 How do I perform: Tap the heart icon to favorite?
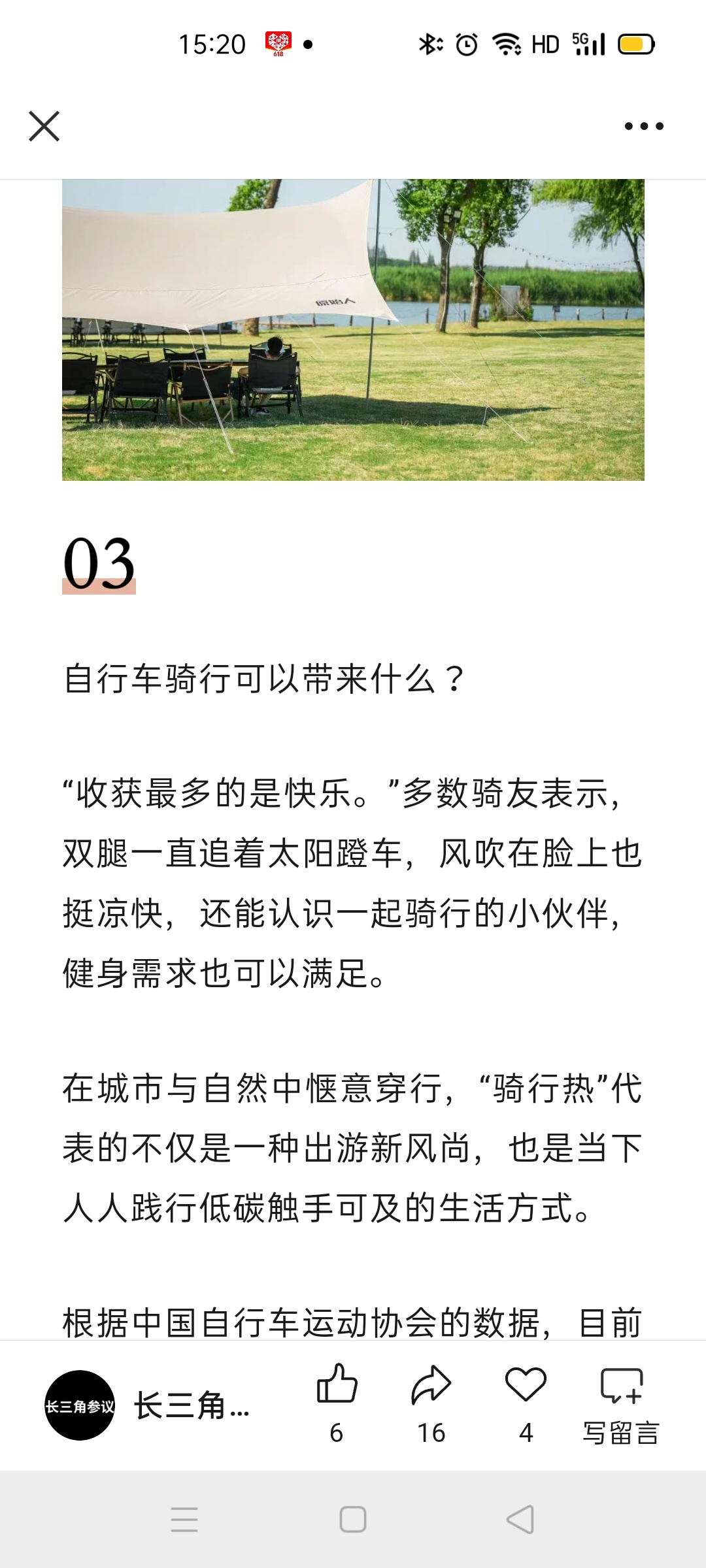[x=526, y=1385]
